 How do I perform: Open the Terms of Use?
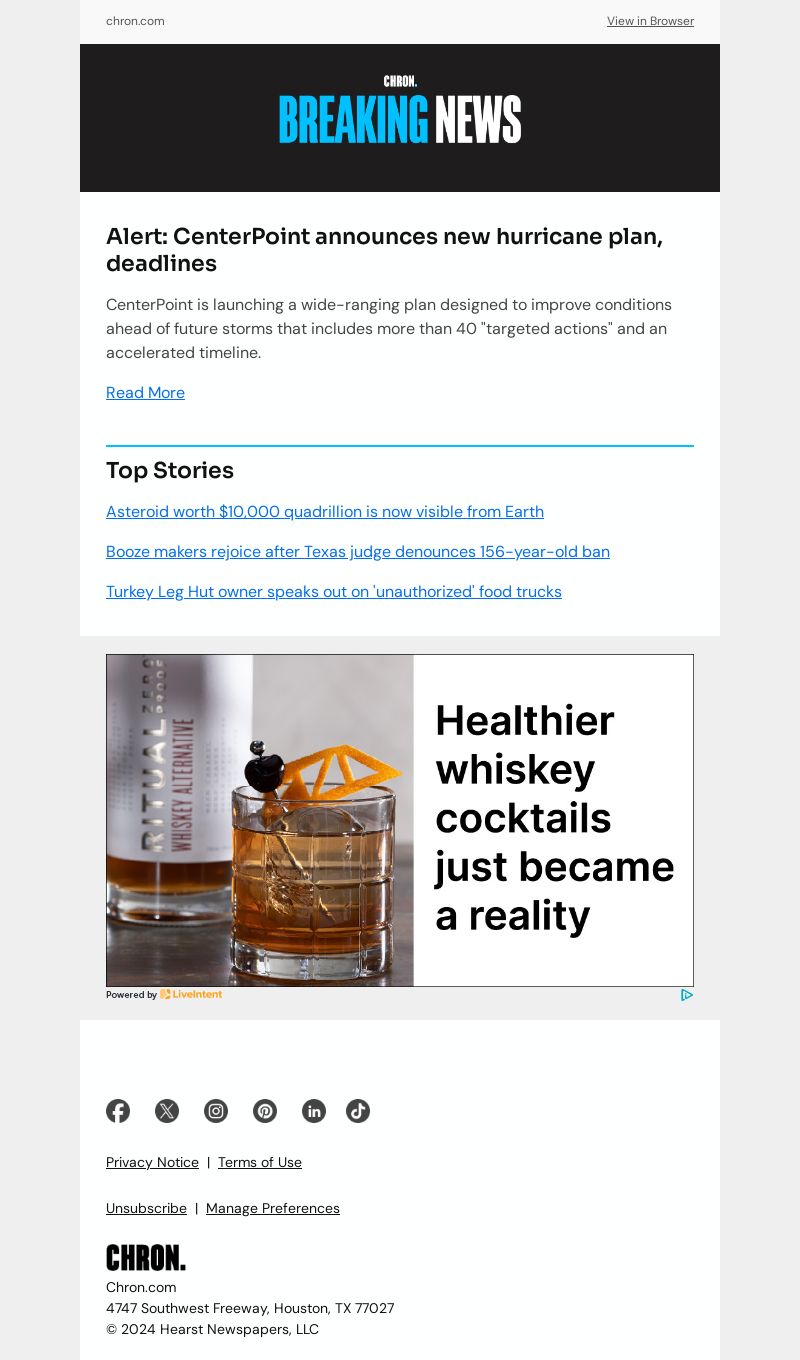point(260,1162)
